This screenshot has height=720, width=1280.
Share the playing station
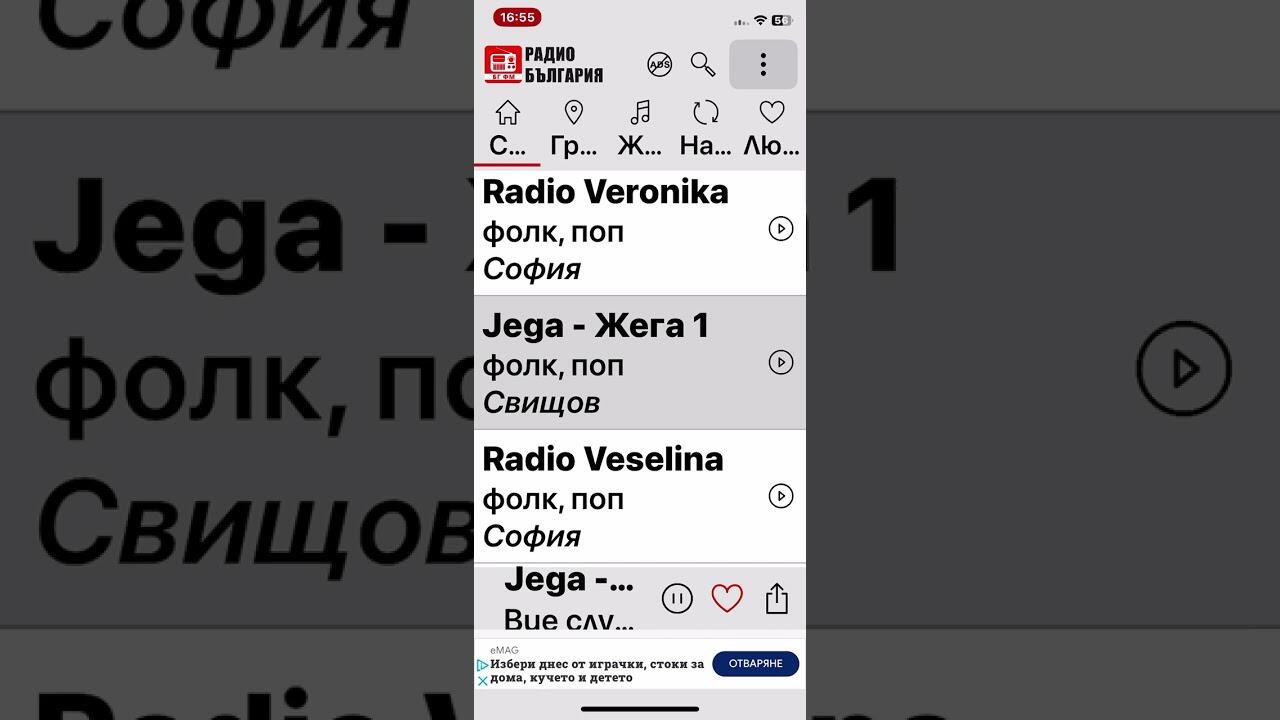(777, 599)
